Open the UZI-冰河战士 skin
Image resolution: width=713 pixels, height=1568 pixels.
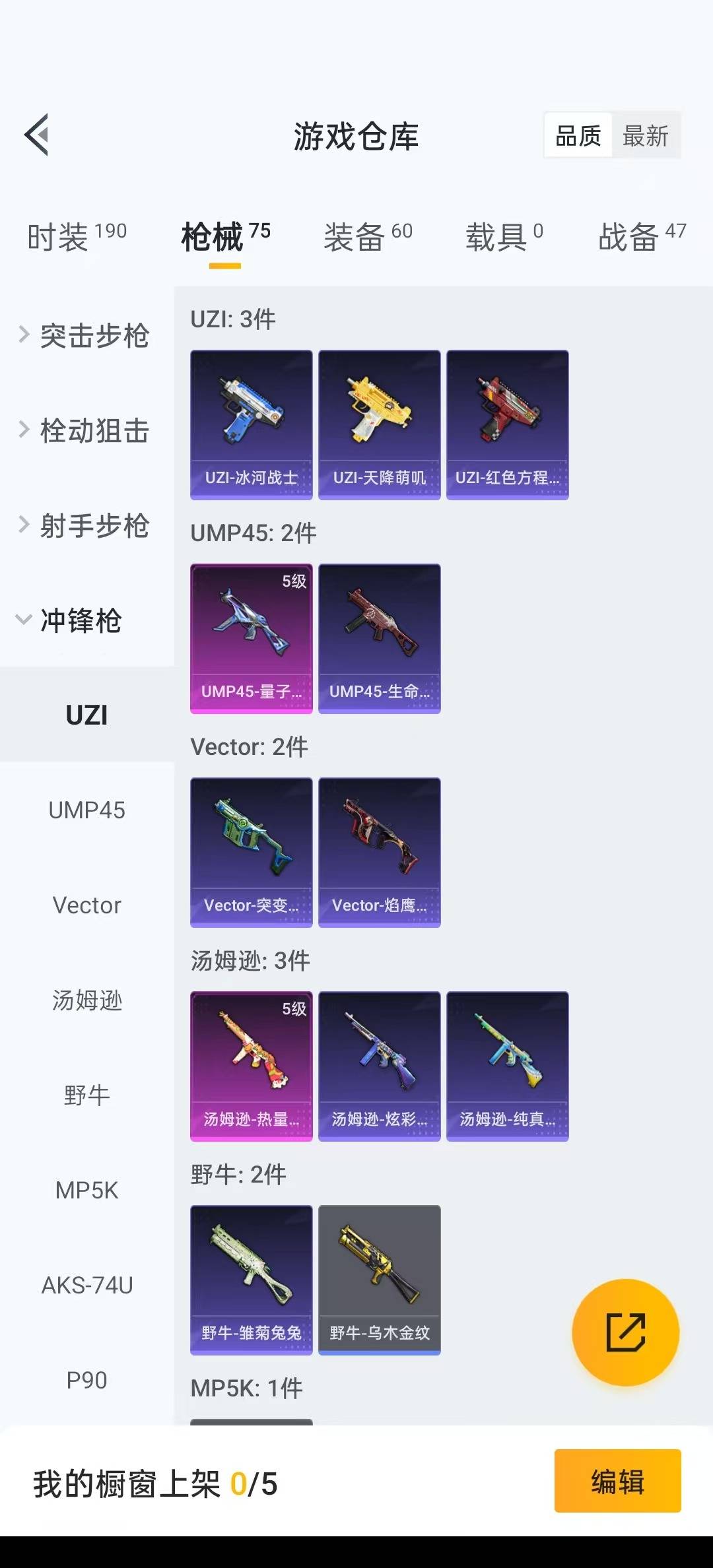pyautogui.click(x=252, y=425)
